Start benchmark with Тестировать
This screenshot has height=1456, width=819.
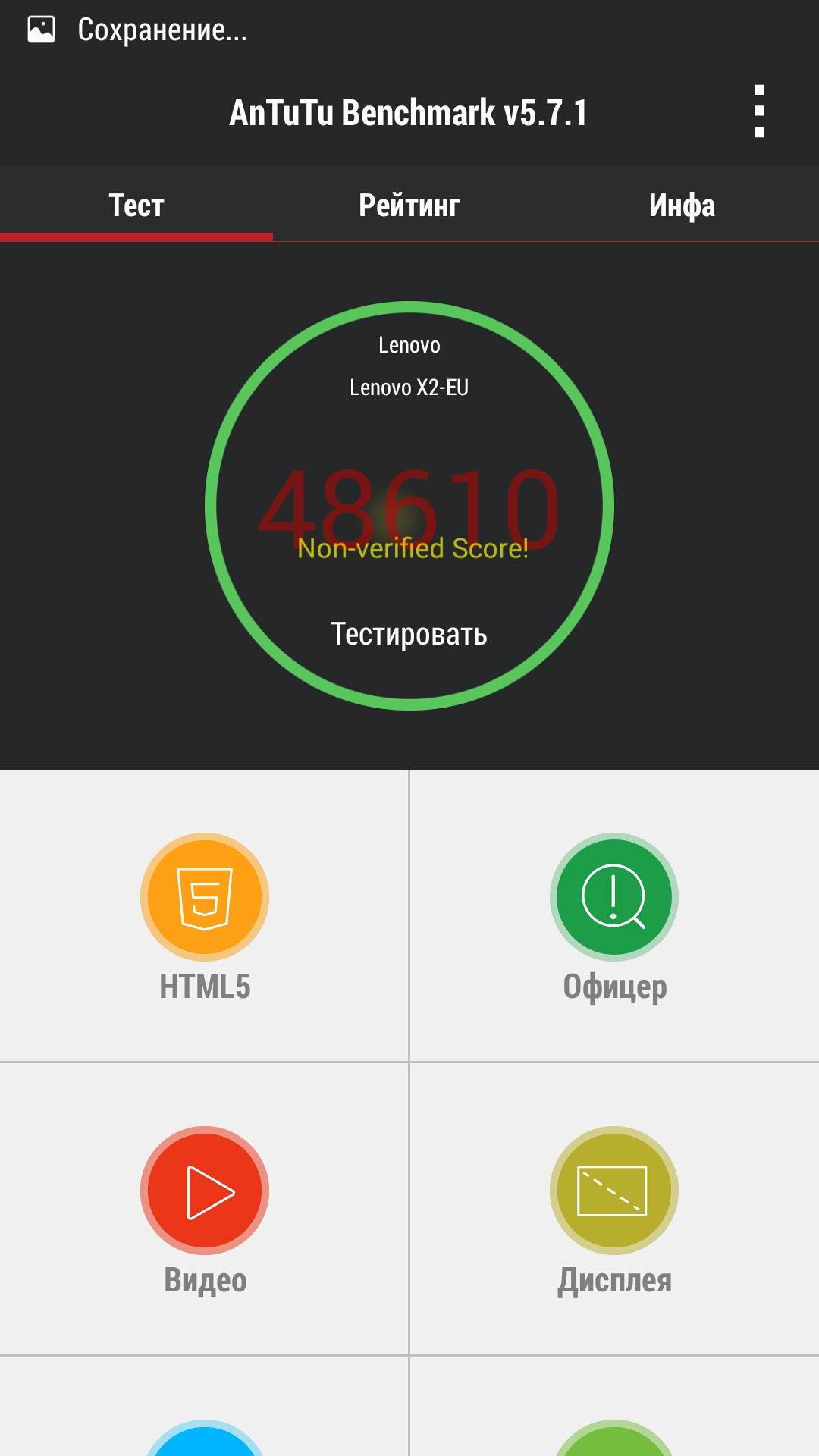pyautogui.click(x=409, y=634)
